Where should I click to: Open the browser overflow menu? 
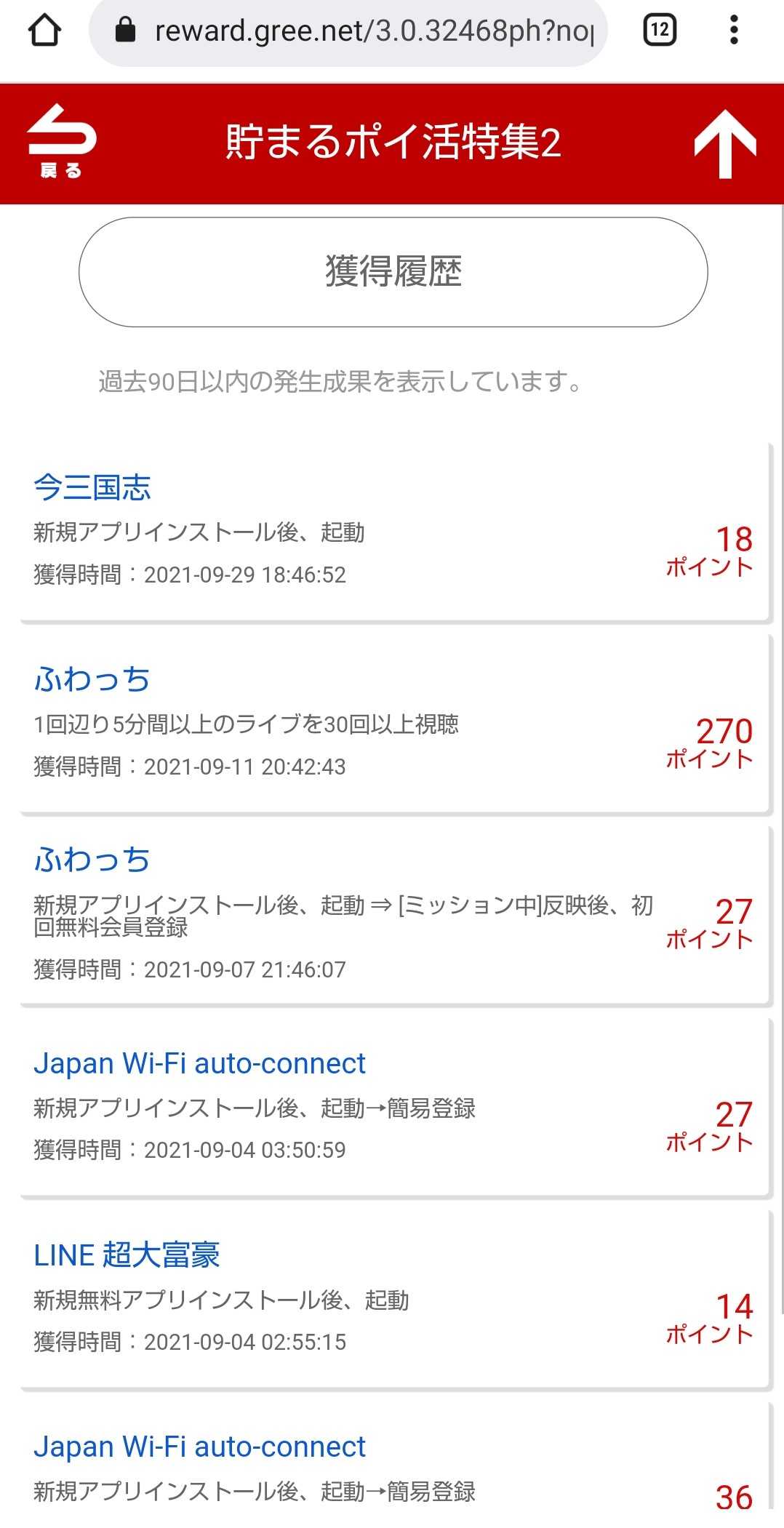(x=734, y=31)
